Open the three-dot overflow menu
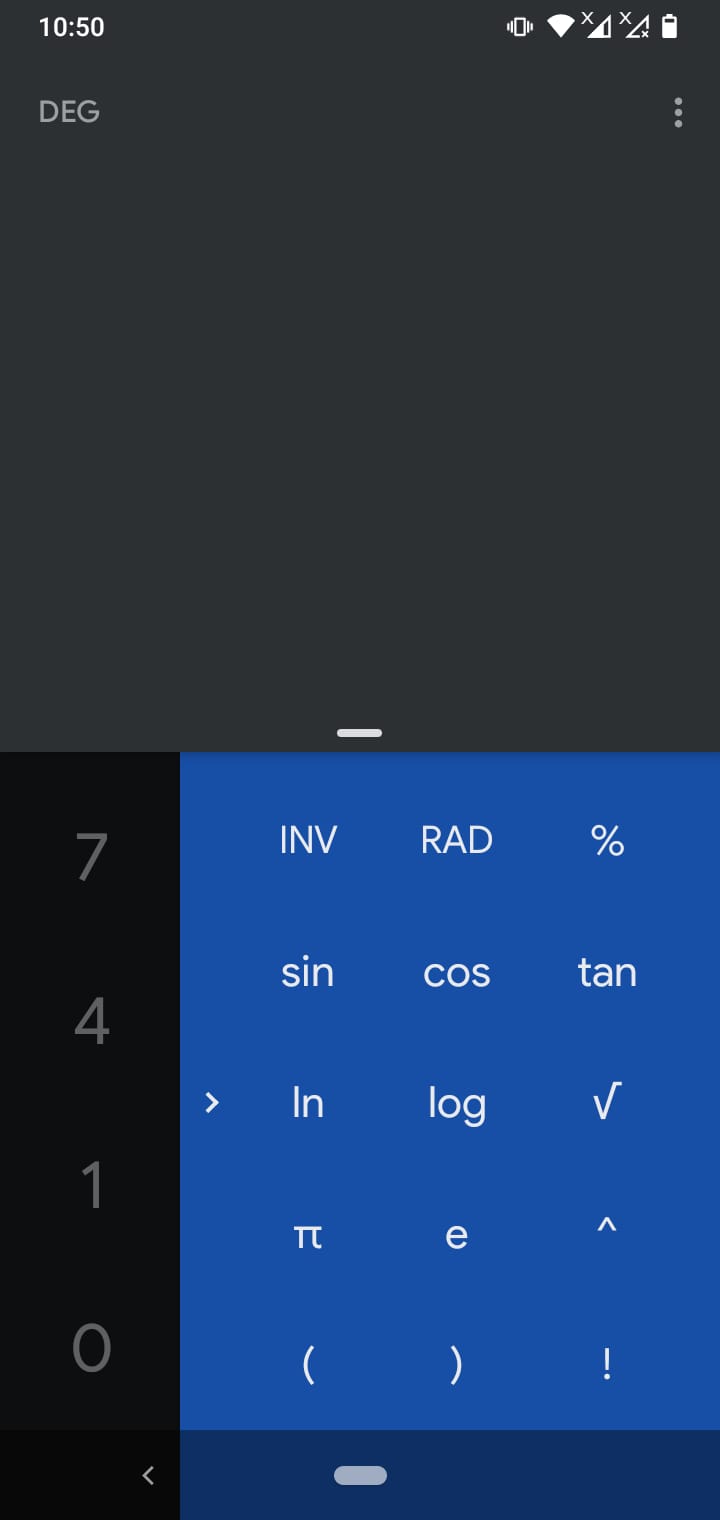Viewport: 720px width, 1520px height. pos(678,112)
